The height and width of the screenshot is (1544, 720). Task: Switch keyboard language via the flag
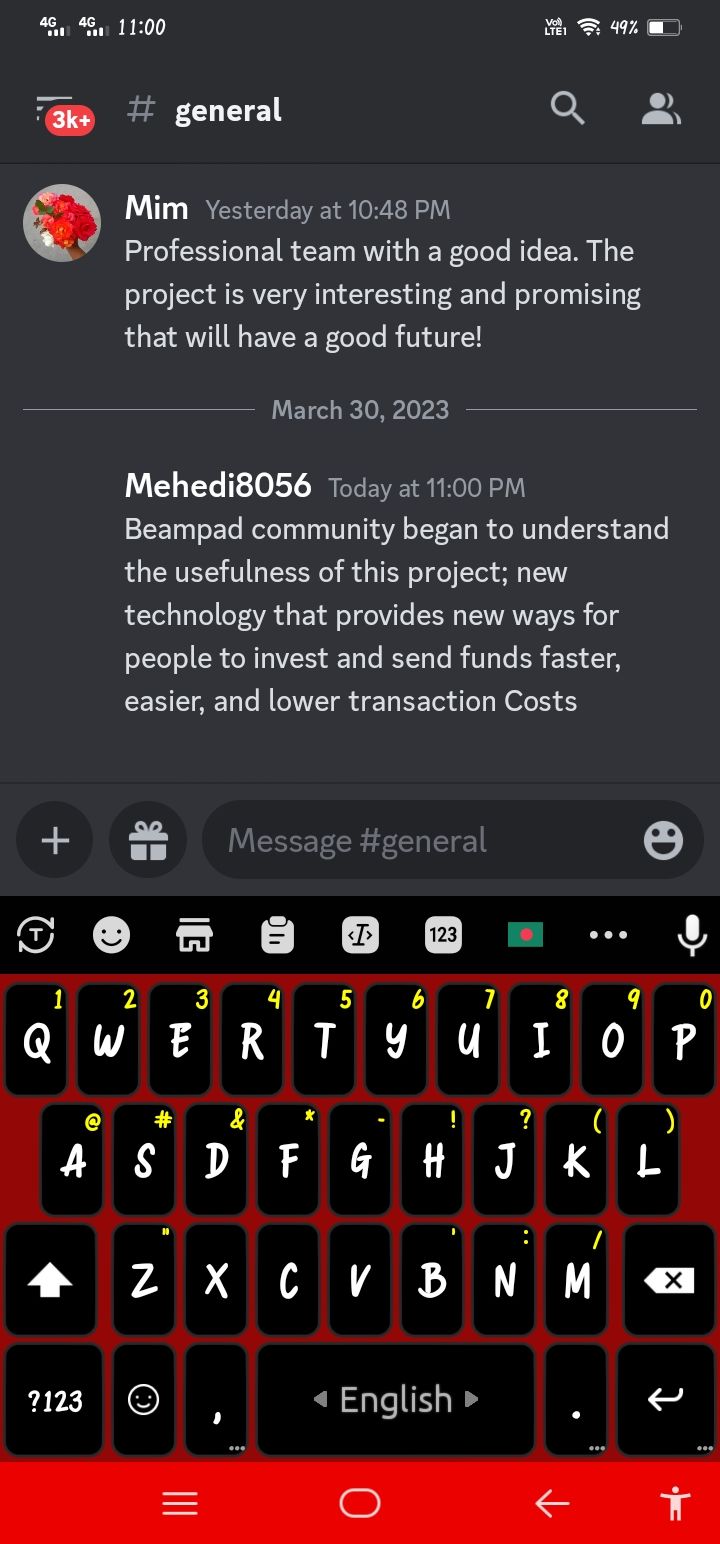[x=525, y=935]
